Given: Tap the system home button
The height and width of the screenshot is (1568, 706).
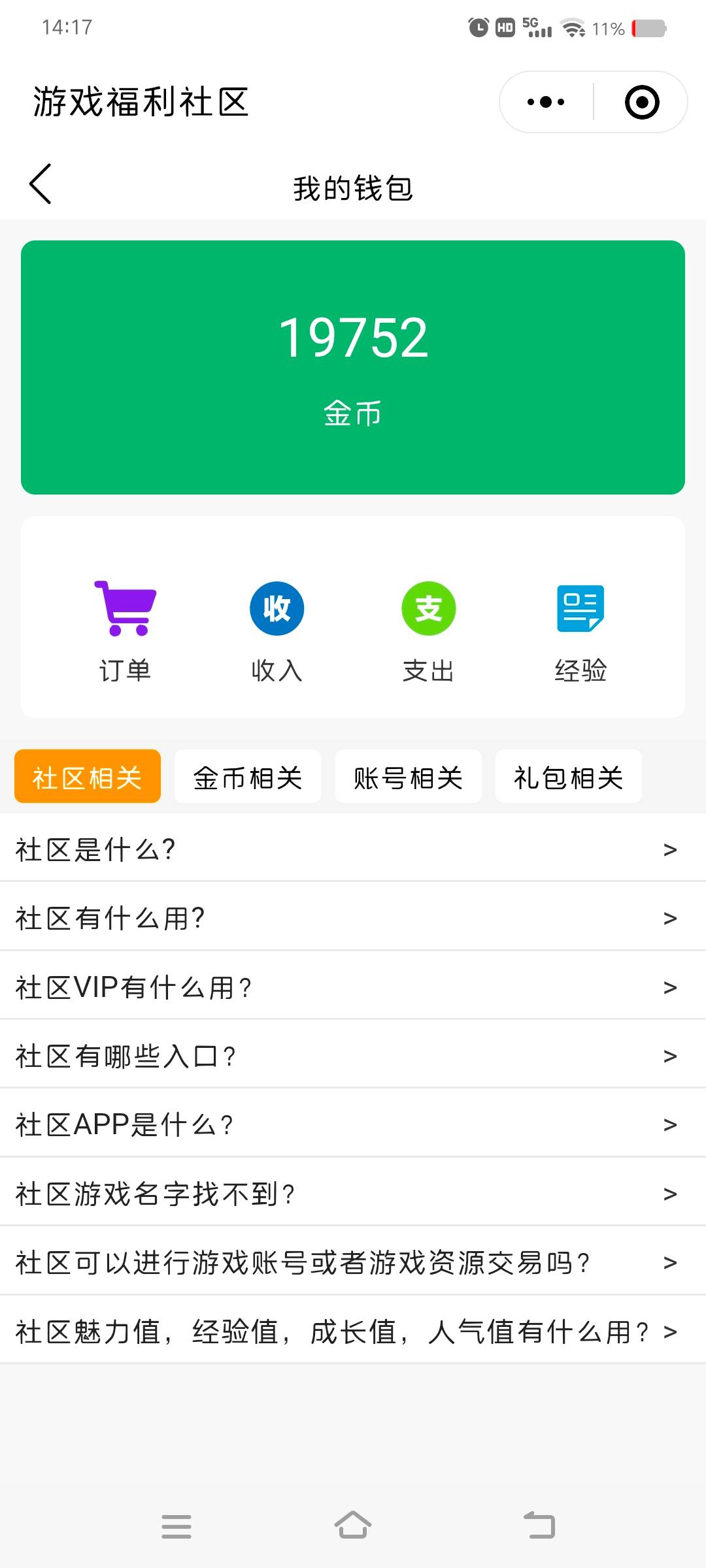Looking at the screenshot, I should [353, 1526].
